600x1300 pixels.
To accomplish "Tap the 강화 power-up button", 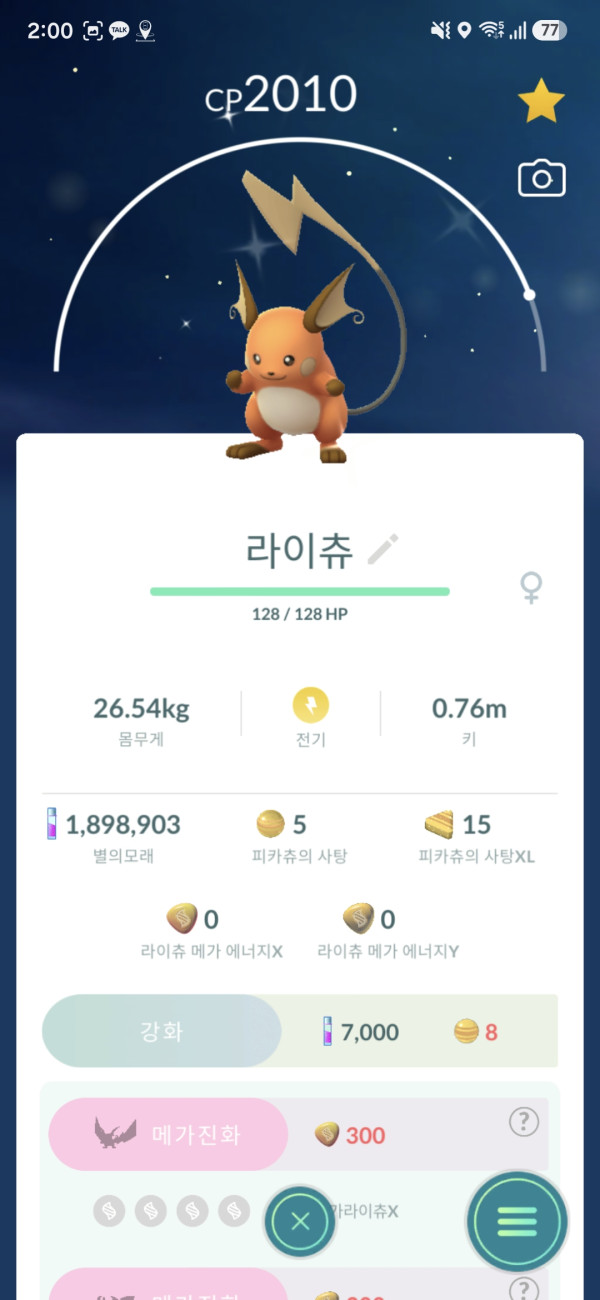I will click(161, 1031).
